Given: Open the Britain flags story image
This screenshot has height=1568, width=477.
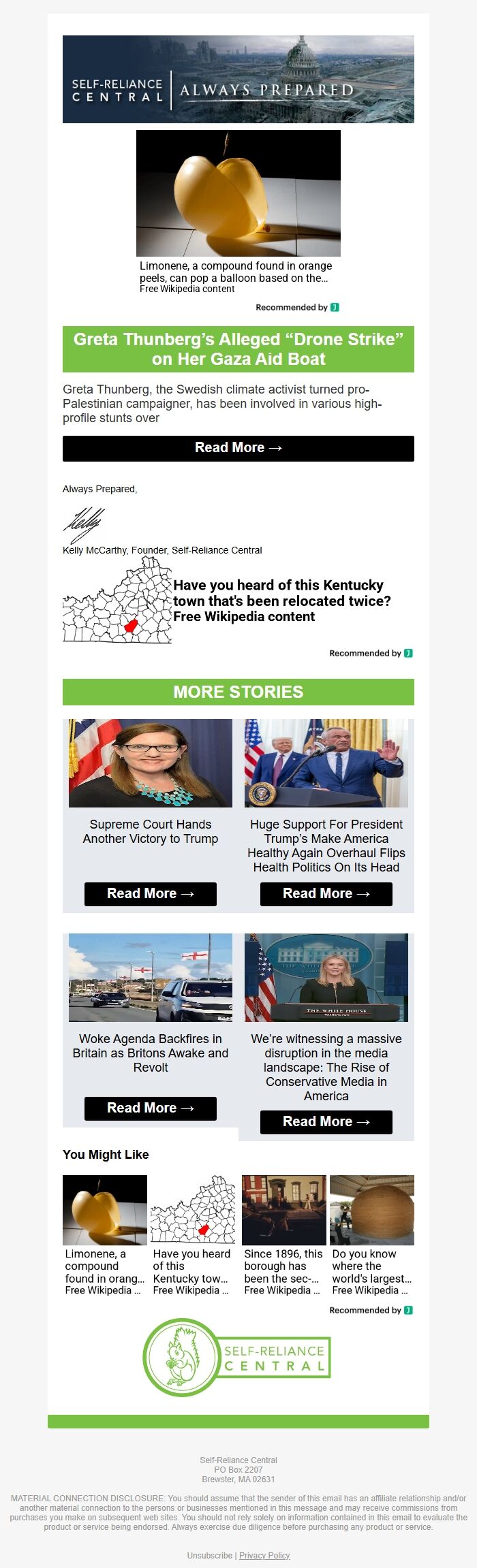Looking at the screenshot, I should (150, 978).
